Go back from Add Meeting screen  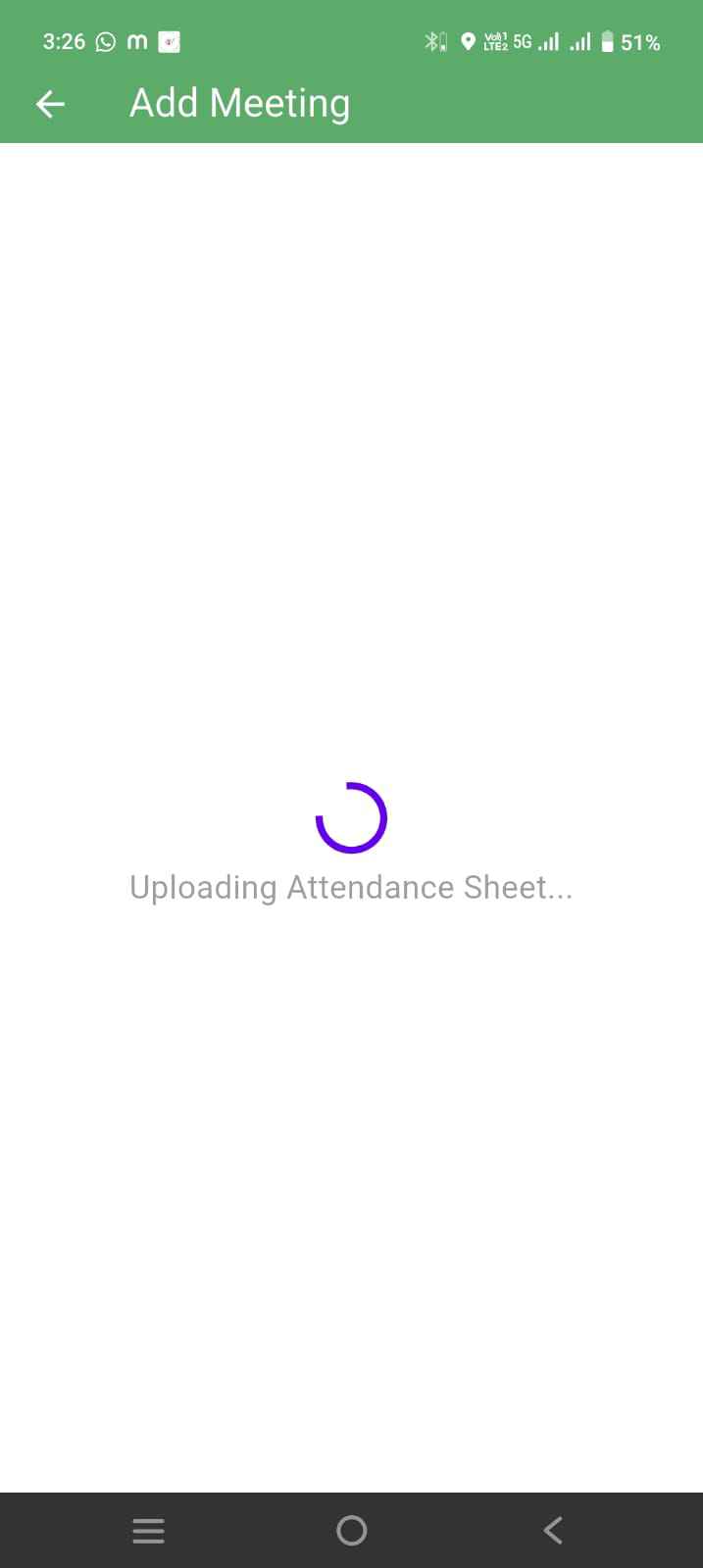[x=50, y=104]
